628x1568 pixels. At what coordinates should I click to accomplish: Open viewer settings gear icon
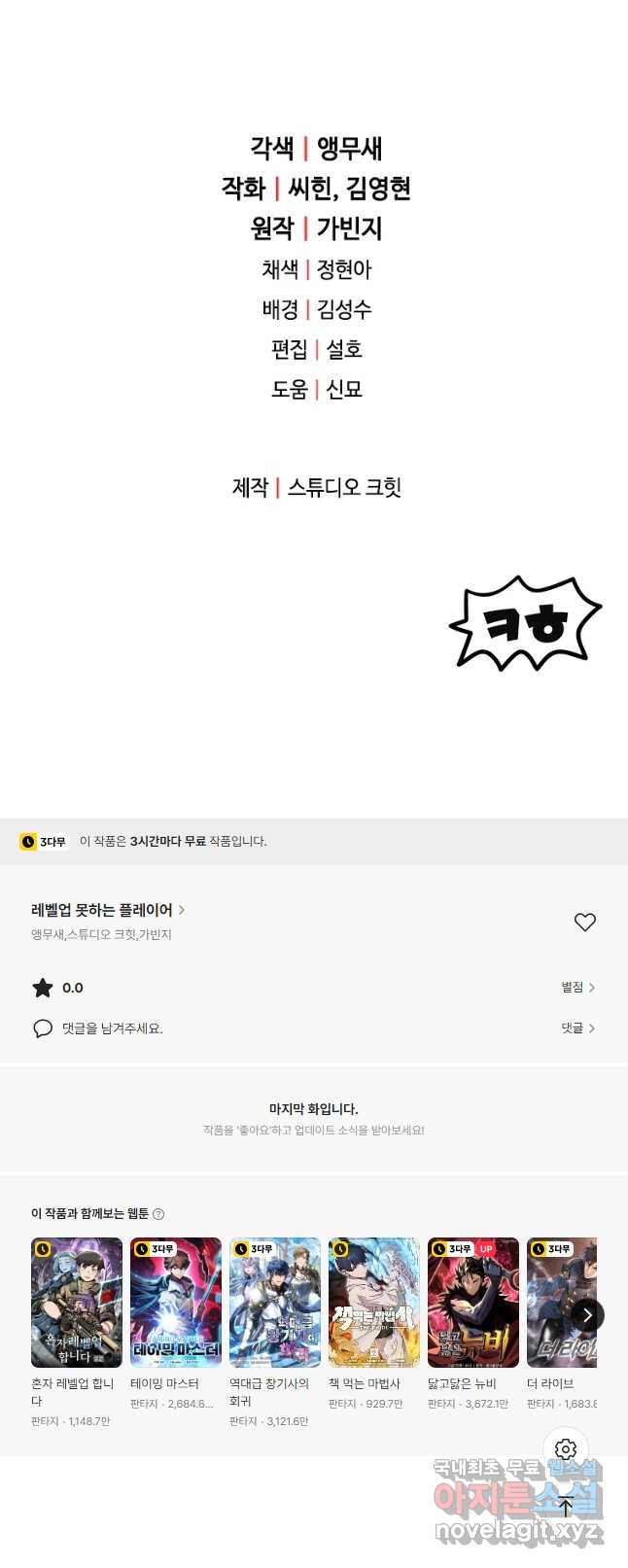coord(566,1449)
